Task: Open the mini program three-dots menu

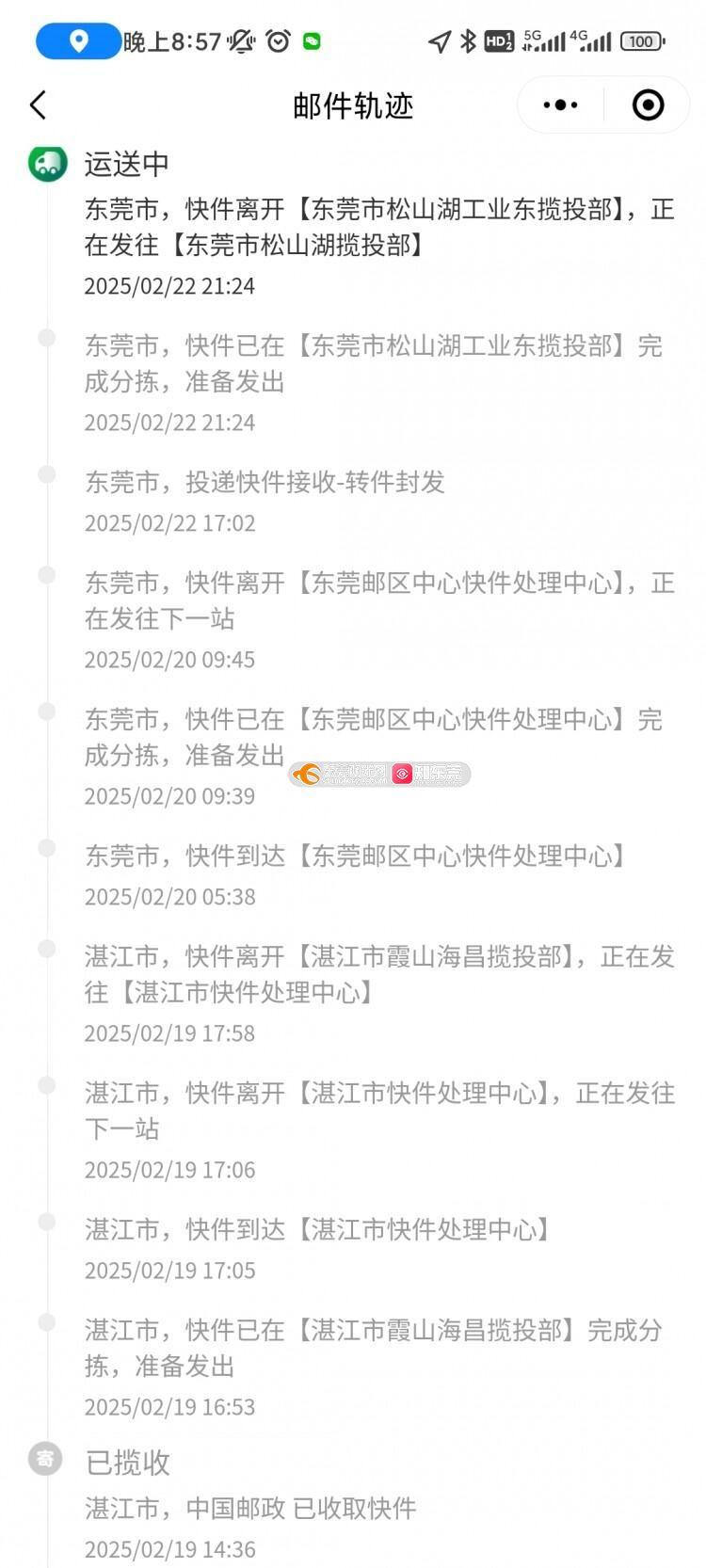Action: tap(561, 105)
